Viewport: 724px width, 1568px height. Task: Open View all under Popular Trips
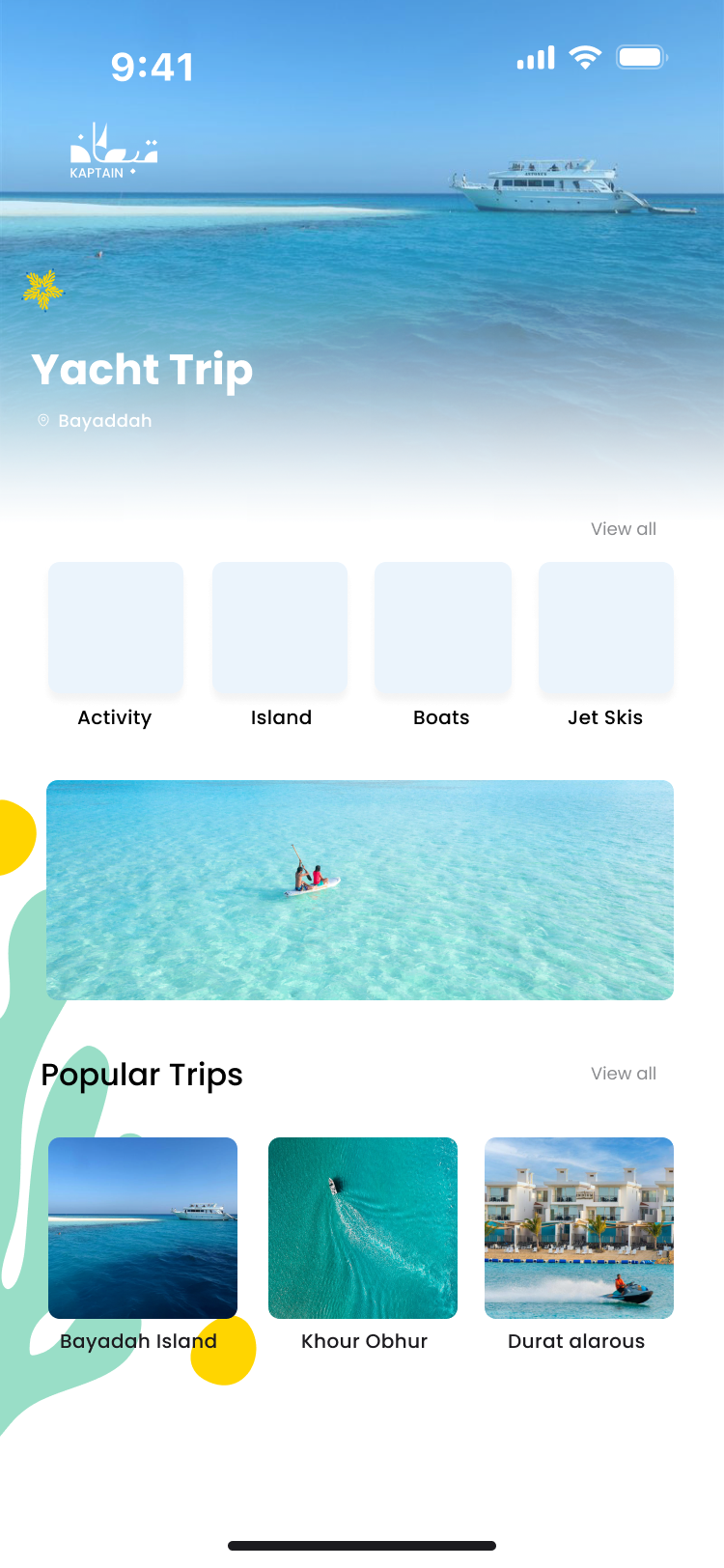tap(623, 1073)
